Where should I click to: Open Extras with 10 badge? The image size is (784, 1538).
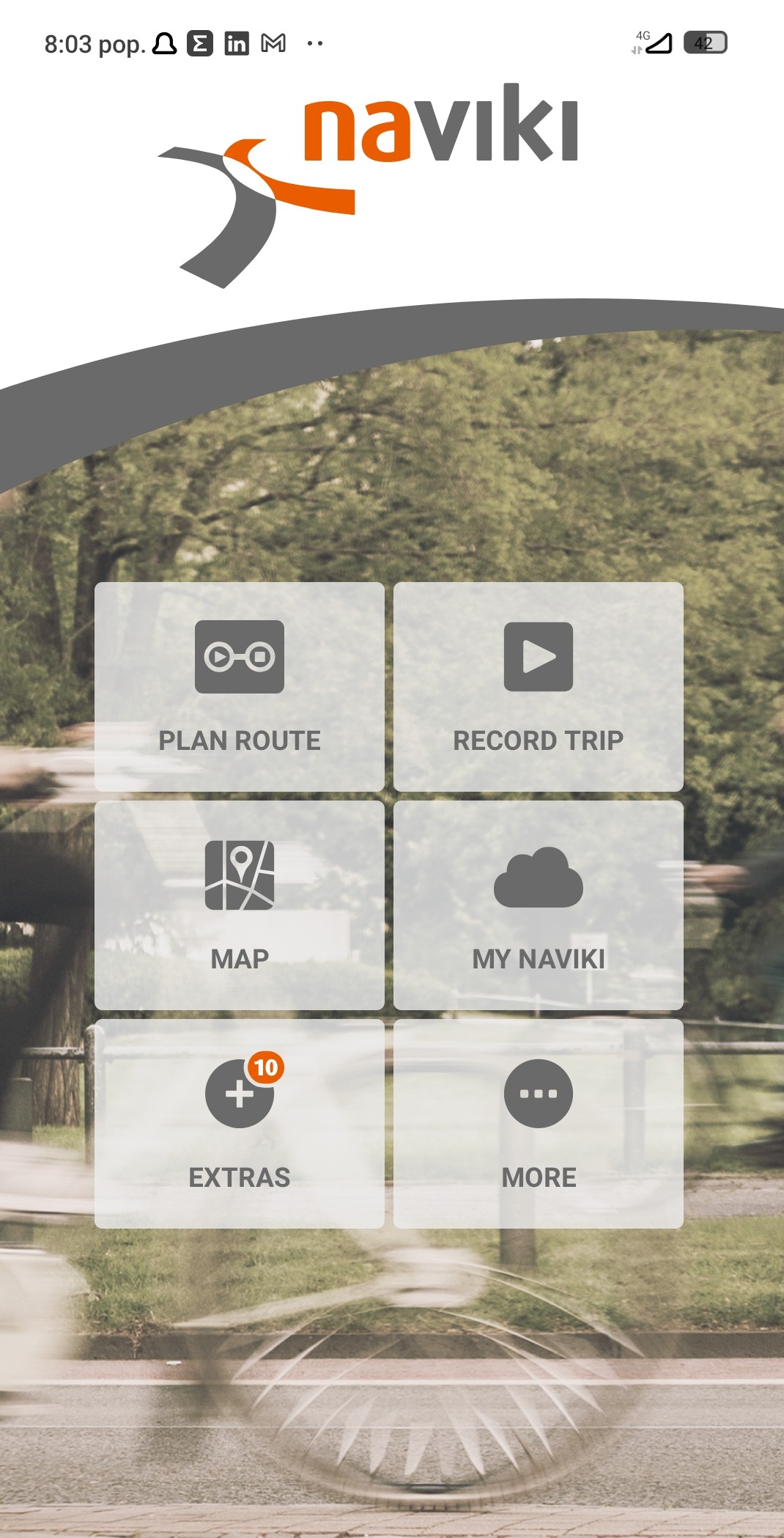[239, 1123]
